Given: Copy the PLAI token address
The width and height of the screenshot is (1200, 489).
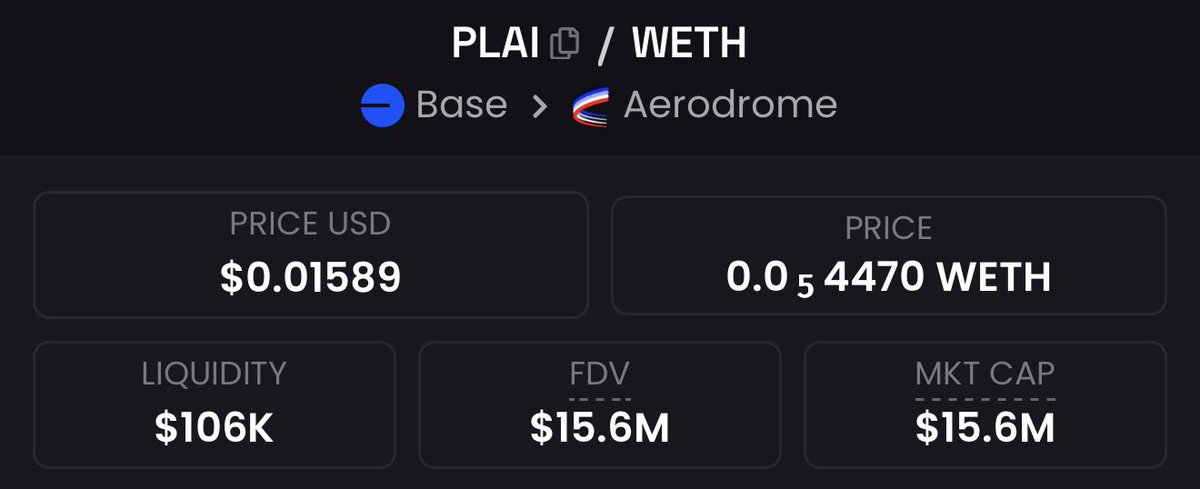Looking at the screenshot, I should click(x=565, y=44).
